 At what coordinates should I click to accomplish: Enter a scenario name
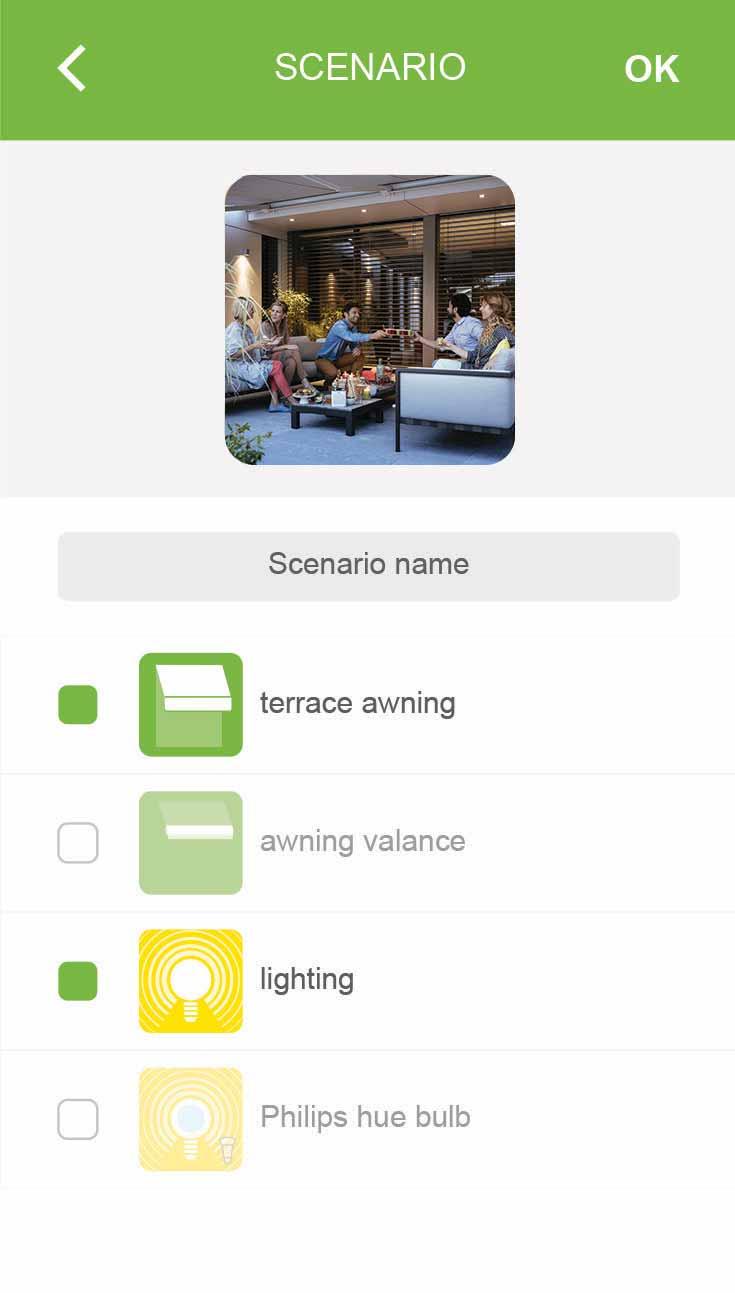click(368, 565)
